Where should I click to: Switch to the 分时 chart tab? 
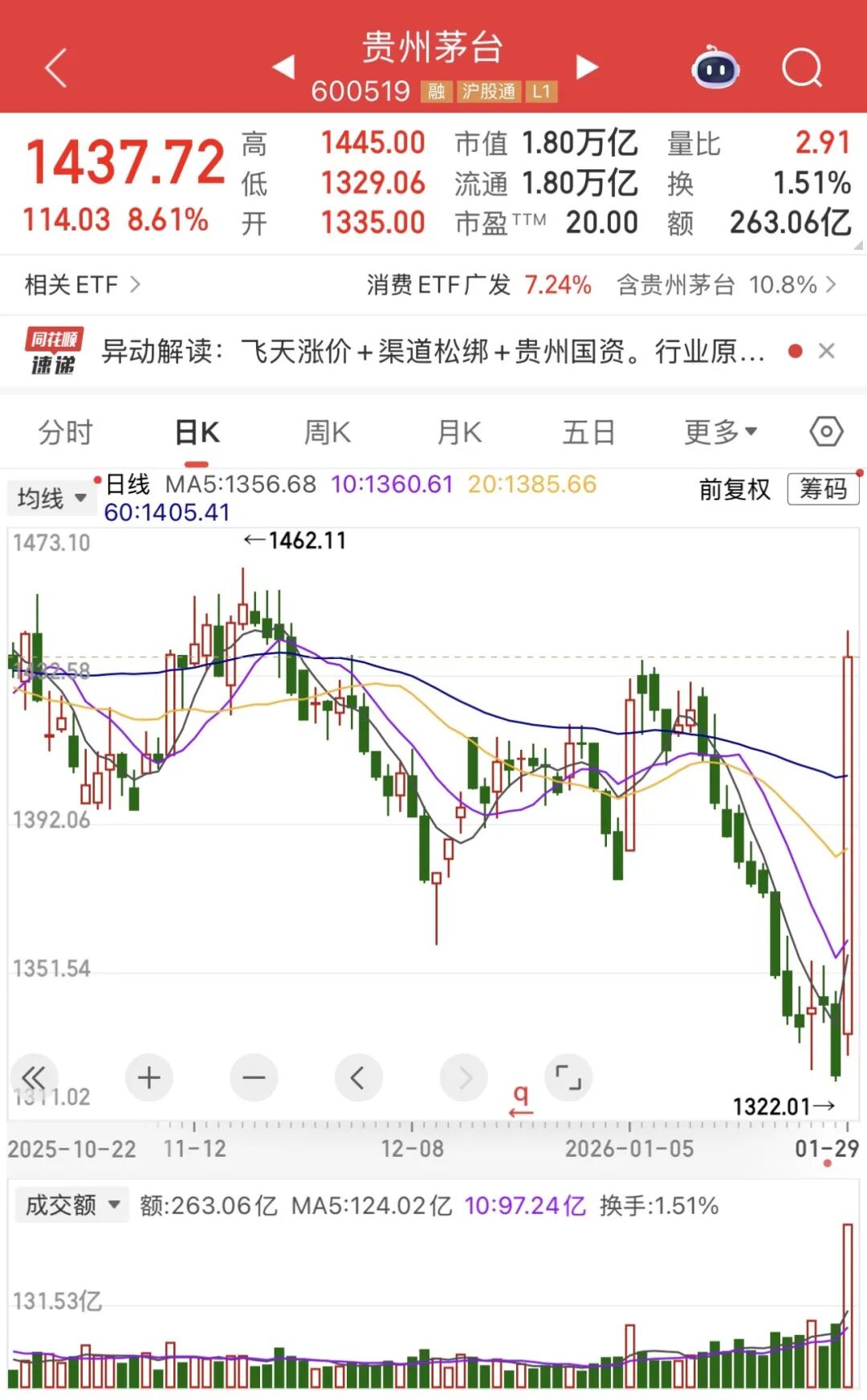(66, 433)
